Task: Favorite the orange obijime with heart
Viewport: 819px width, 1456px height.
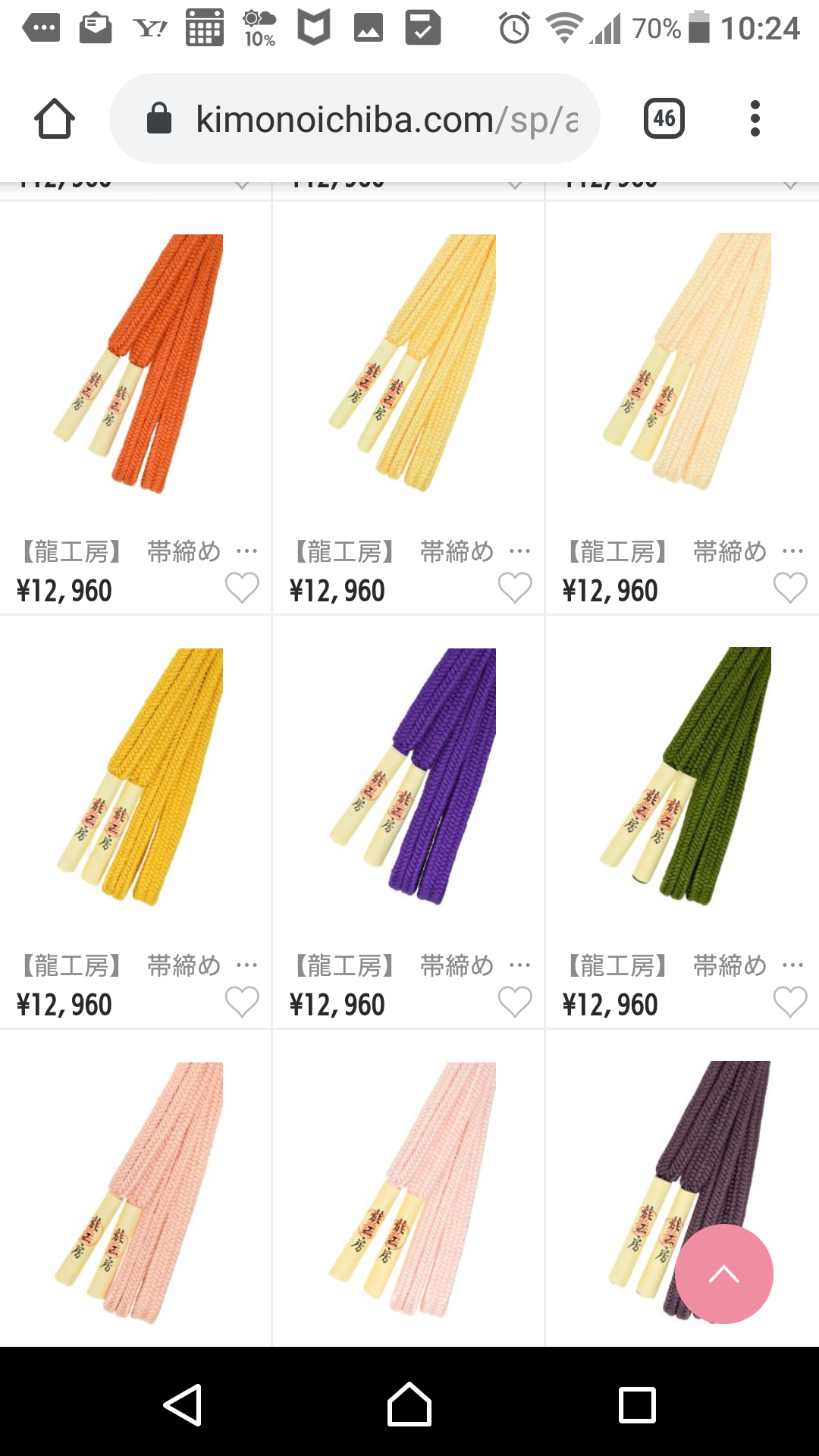Action: 242,588
